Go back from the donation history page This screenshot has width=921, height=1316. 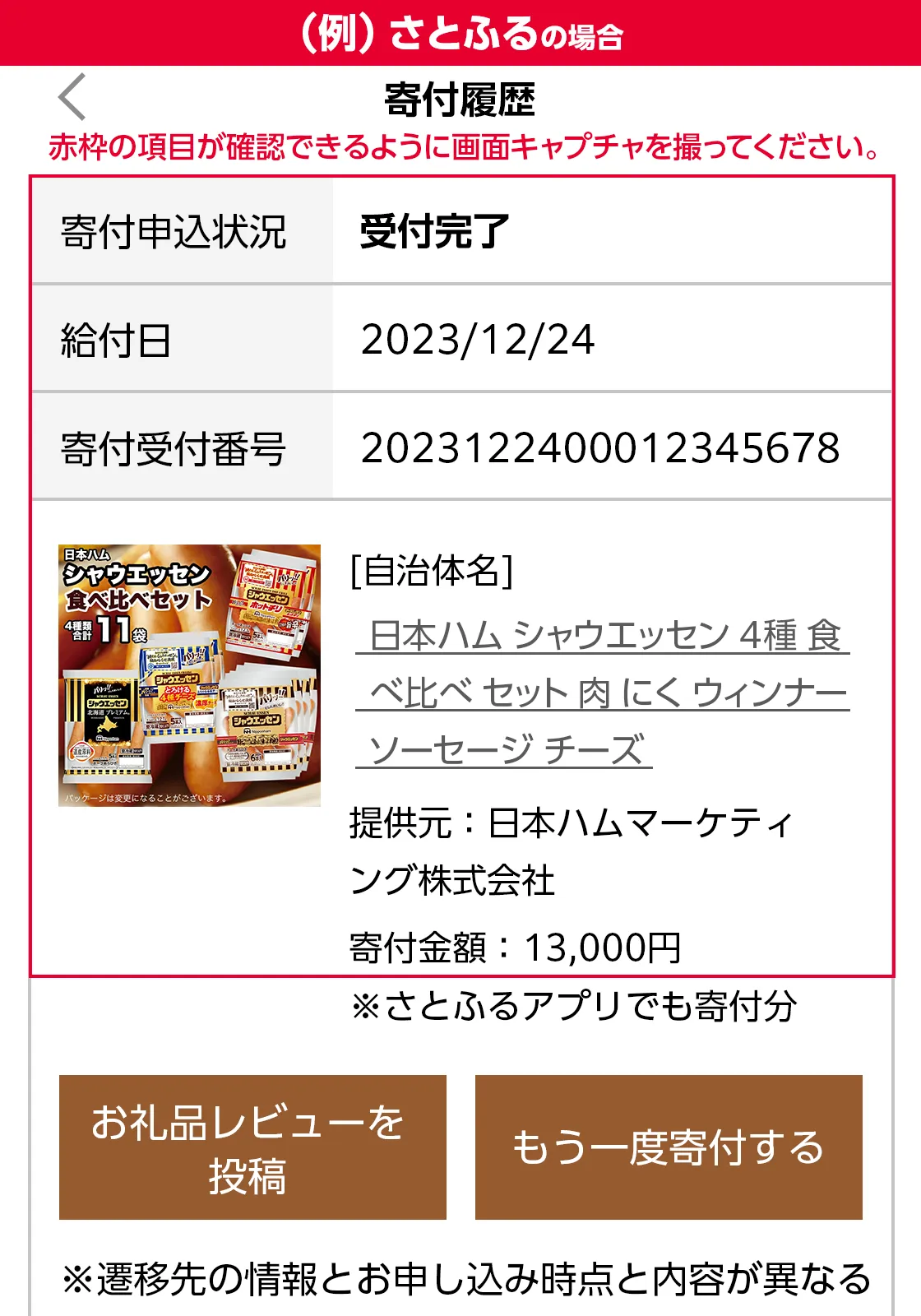[72, 97]
